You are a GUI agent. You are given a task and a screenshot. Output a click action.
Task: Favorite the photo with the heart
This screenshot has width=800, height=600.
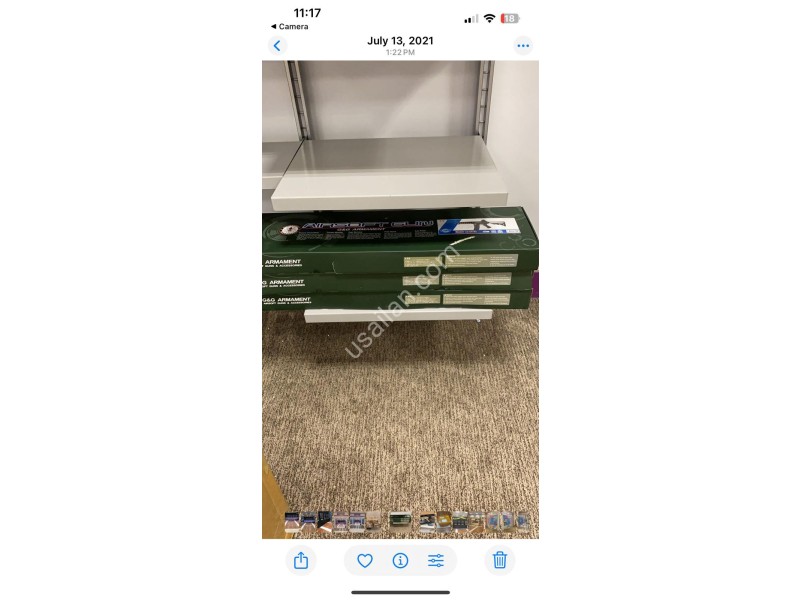click(365, 561)
